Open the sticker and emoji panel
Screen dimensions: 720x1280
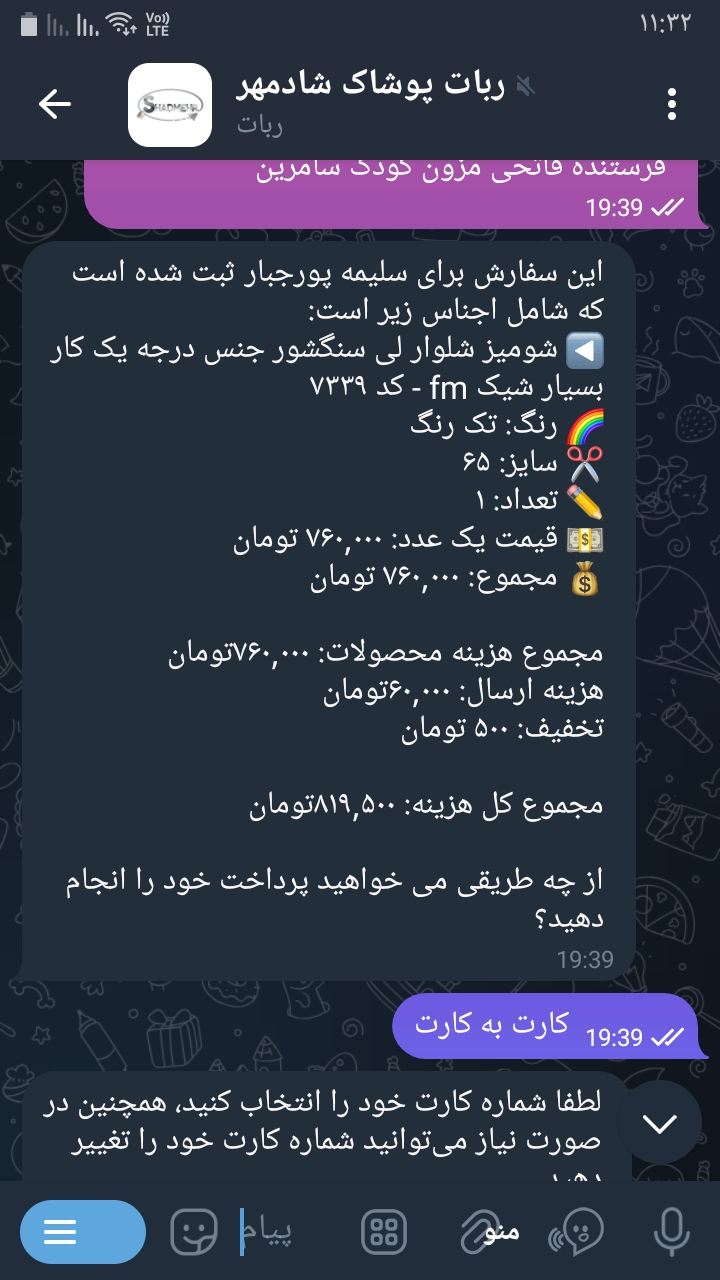195,1232
